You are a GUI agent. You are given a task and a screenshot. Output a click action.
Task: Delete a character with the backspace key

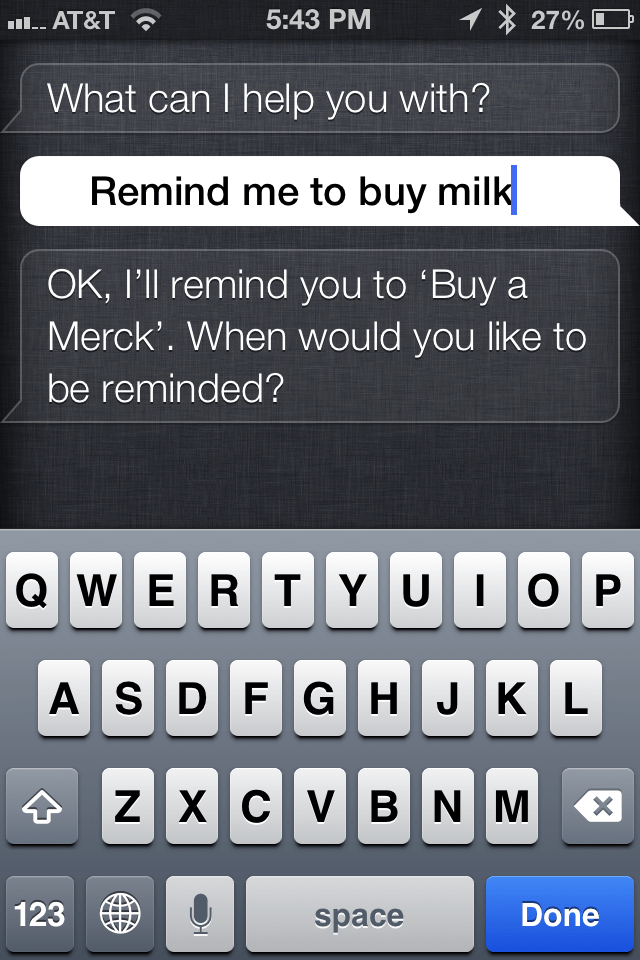click(x=598, y=806)
